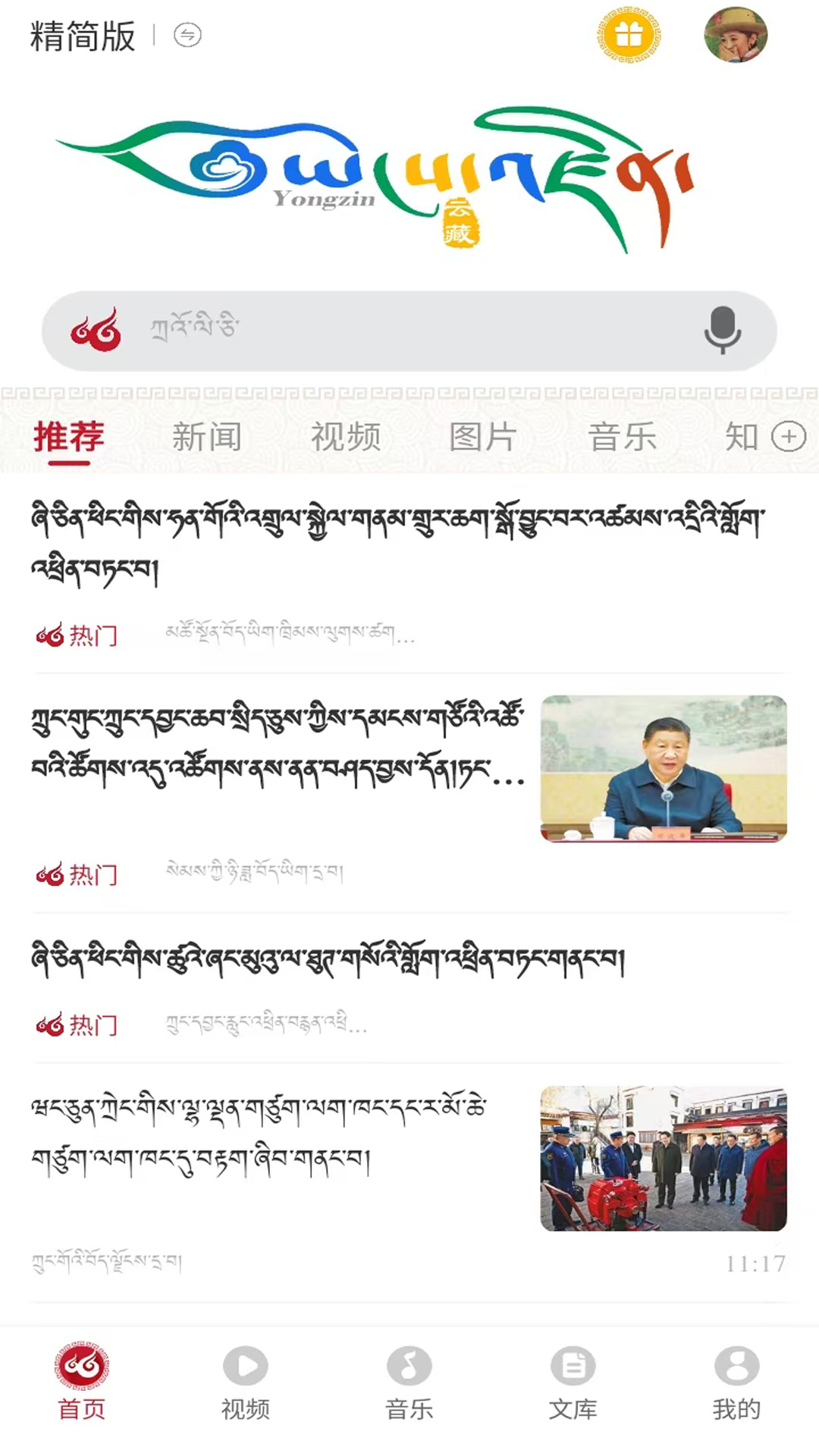Viewport: 819px width, 1456px height.
Task: Select the 推荐 tab
Action: [x=67, y=437]
